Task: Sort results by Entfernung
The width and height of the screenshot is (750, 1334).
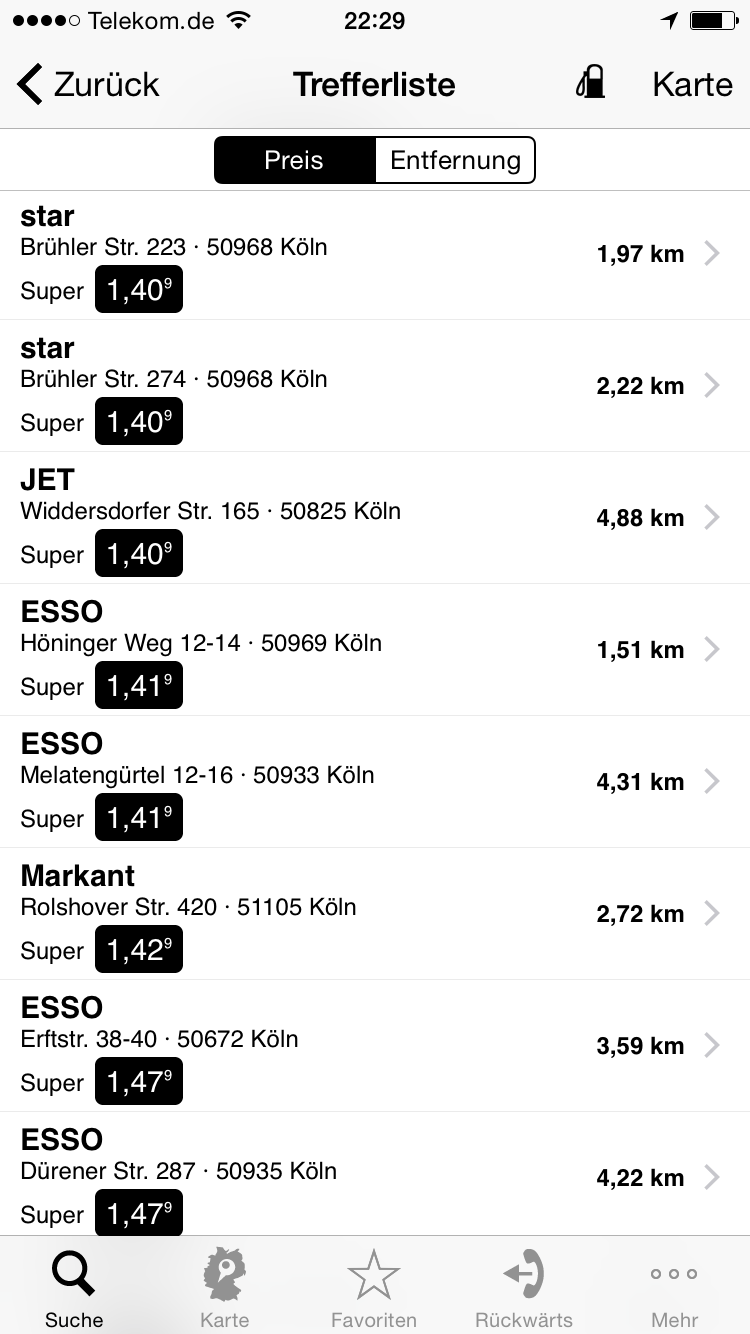Action: pyautogui.click(x=455, y=160)
